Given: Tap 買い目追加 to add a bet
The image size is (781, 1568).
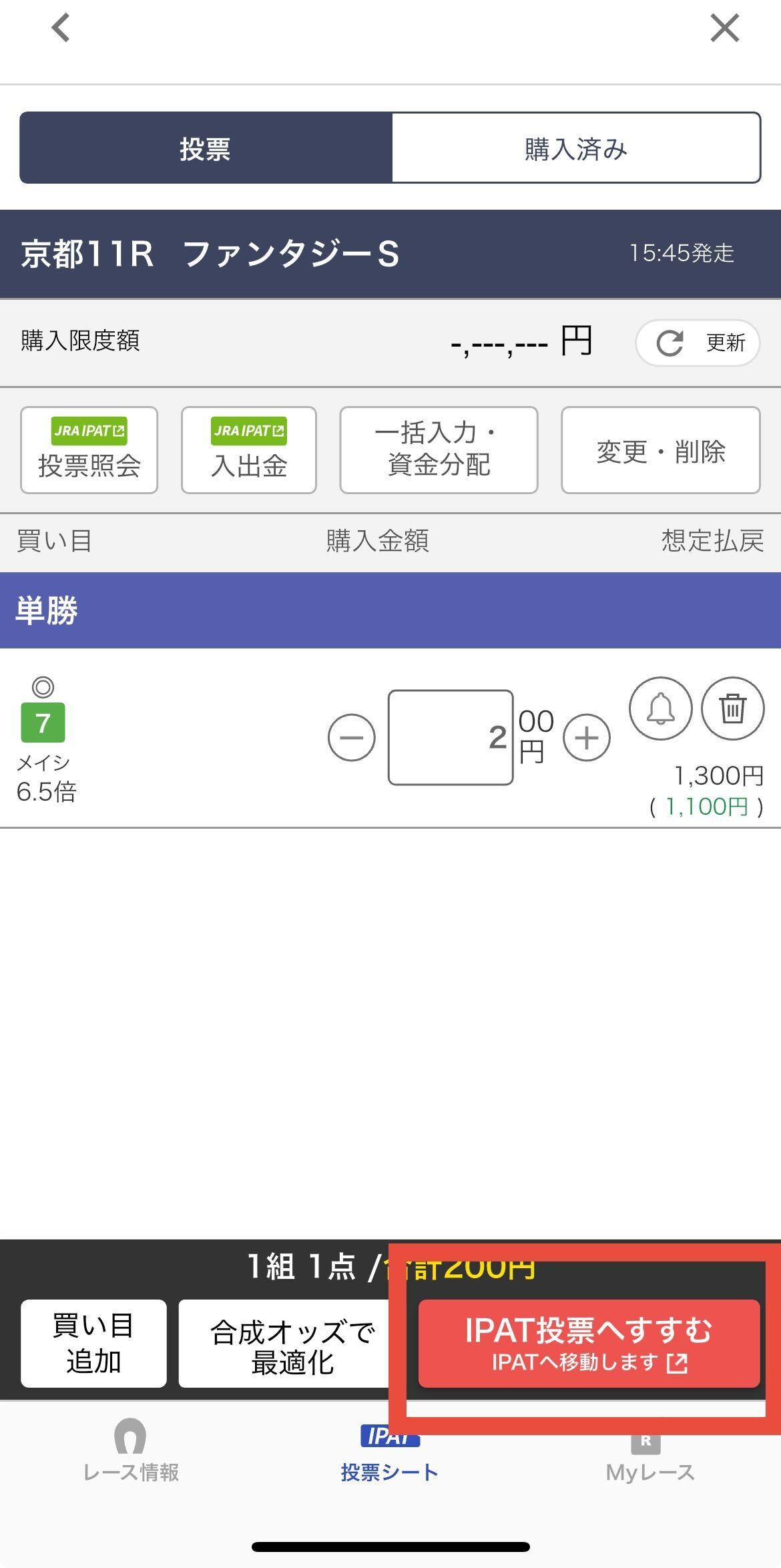Looking at the screenshot, I should click(x=93, y=1343).
